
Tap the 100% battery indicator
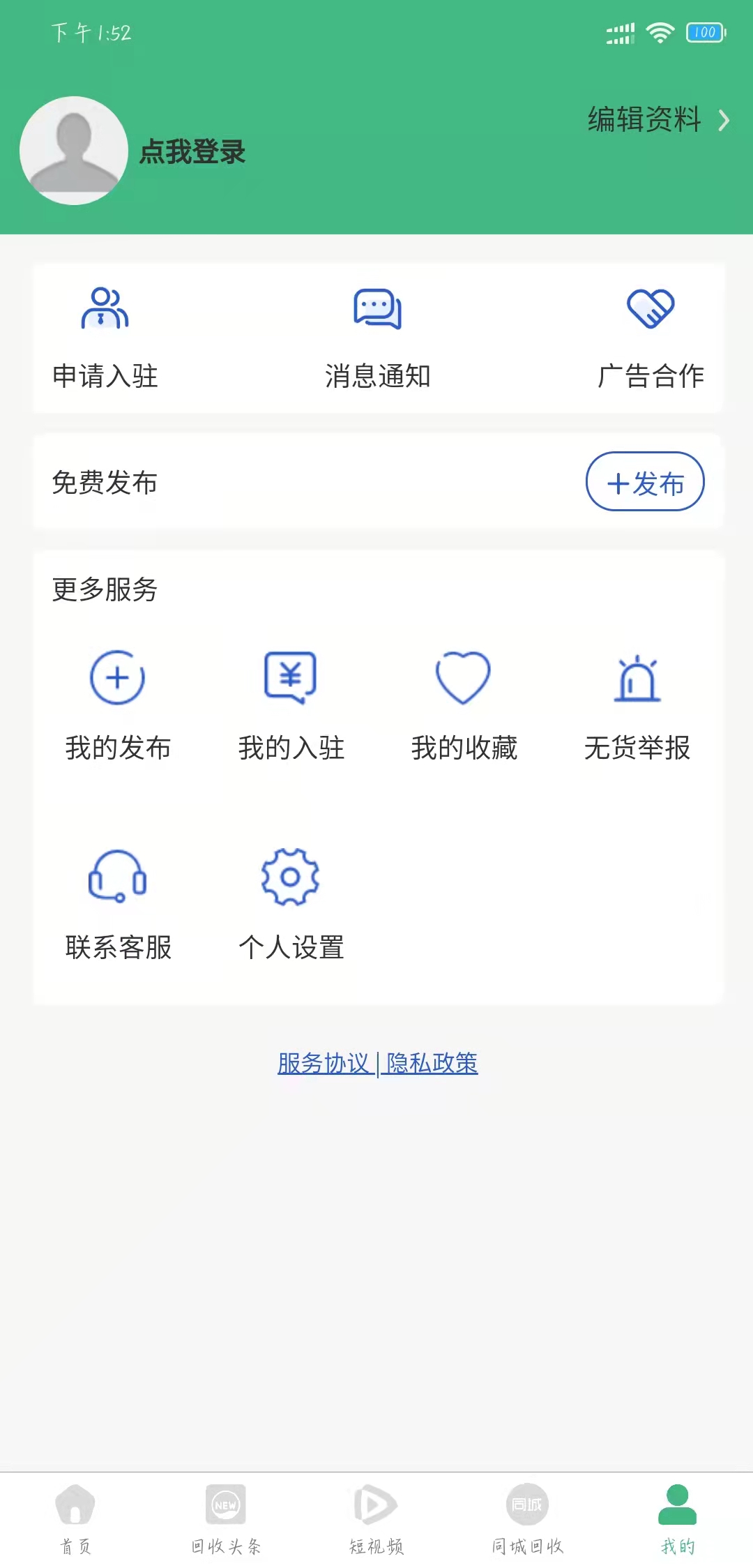coord(705,33)
